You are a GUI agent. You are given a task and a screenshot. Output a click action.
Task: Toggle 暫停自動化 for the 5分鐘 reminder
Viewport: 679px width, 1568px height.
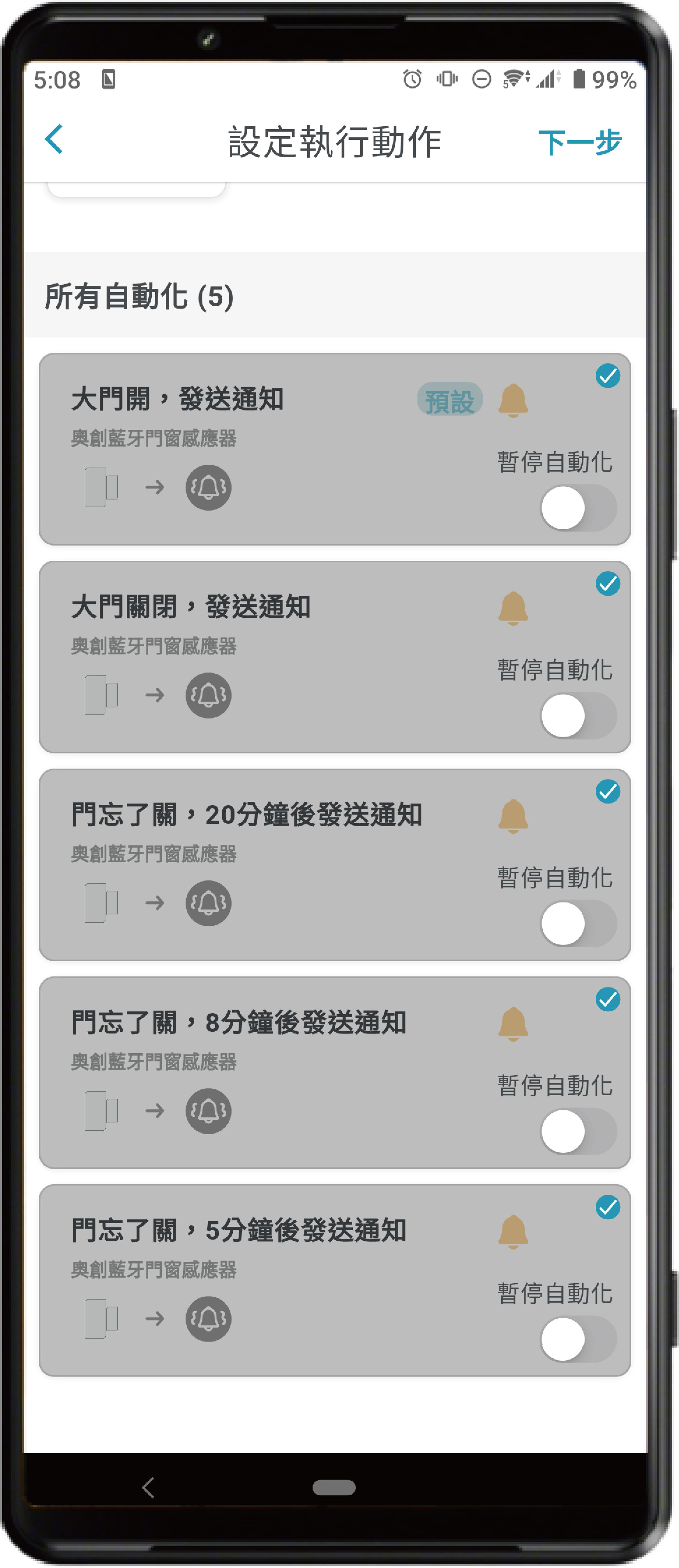pos(578,1339)
